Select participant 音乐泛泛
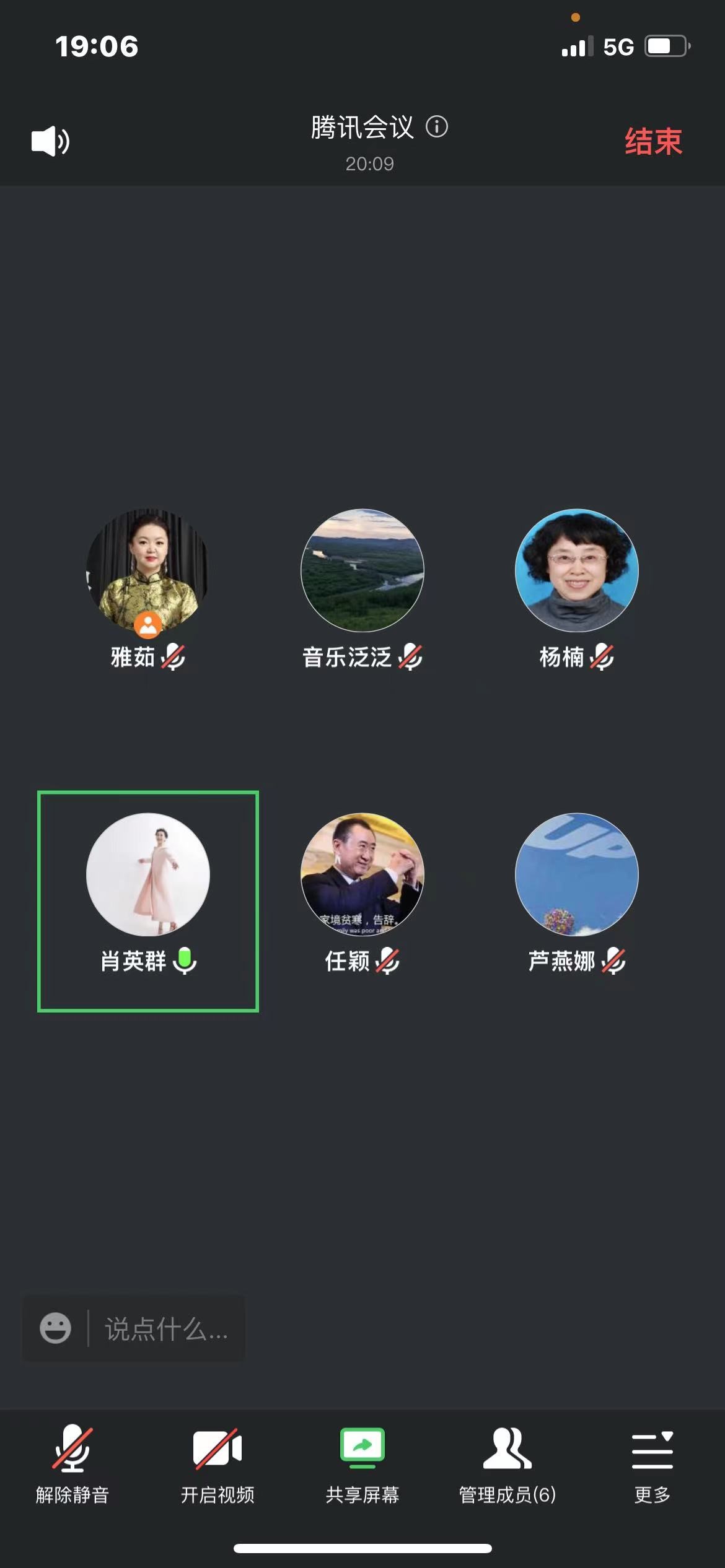The image size is (725, 1568). 362,570
